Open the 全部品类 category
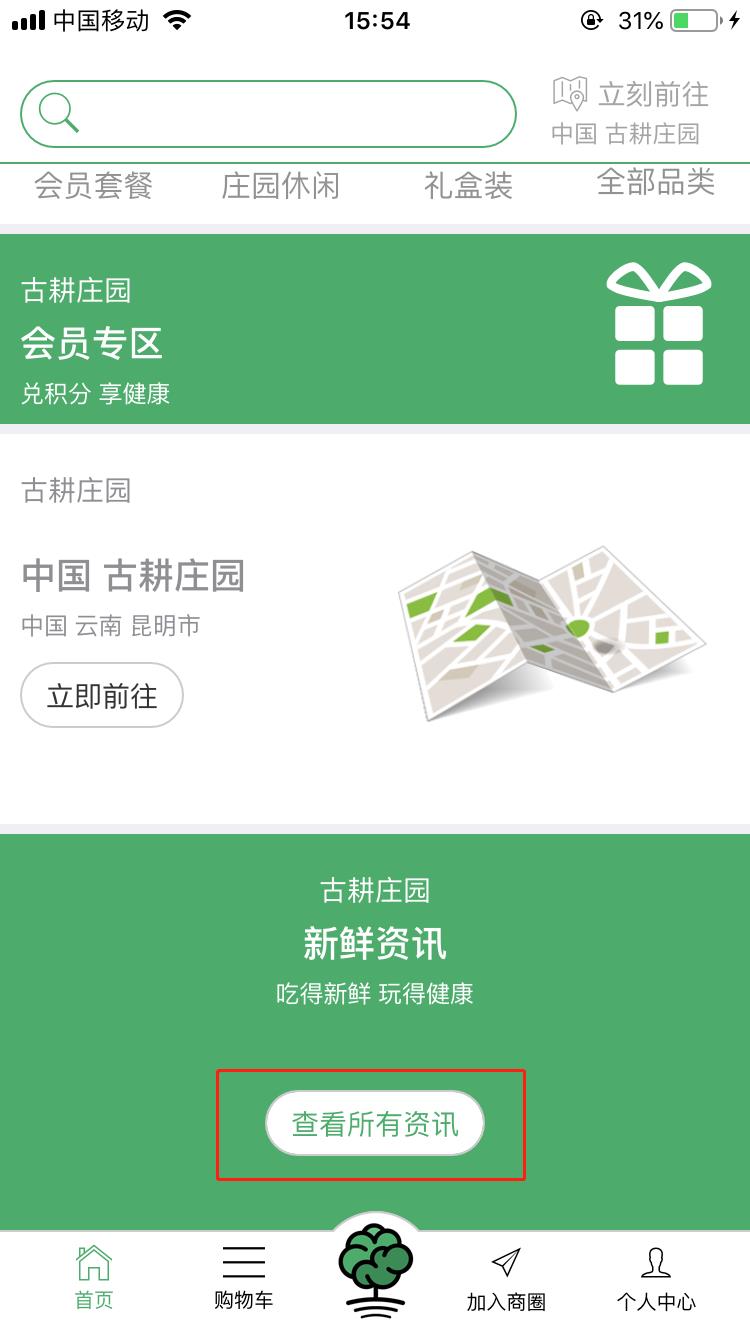This screenshot has width=750, height=1334. coord(656,182)
